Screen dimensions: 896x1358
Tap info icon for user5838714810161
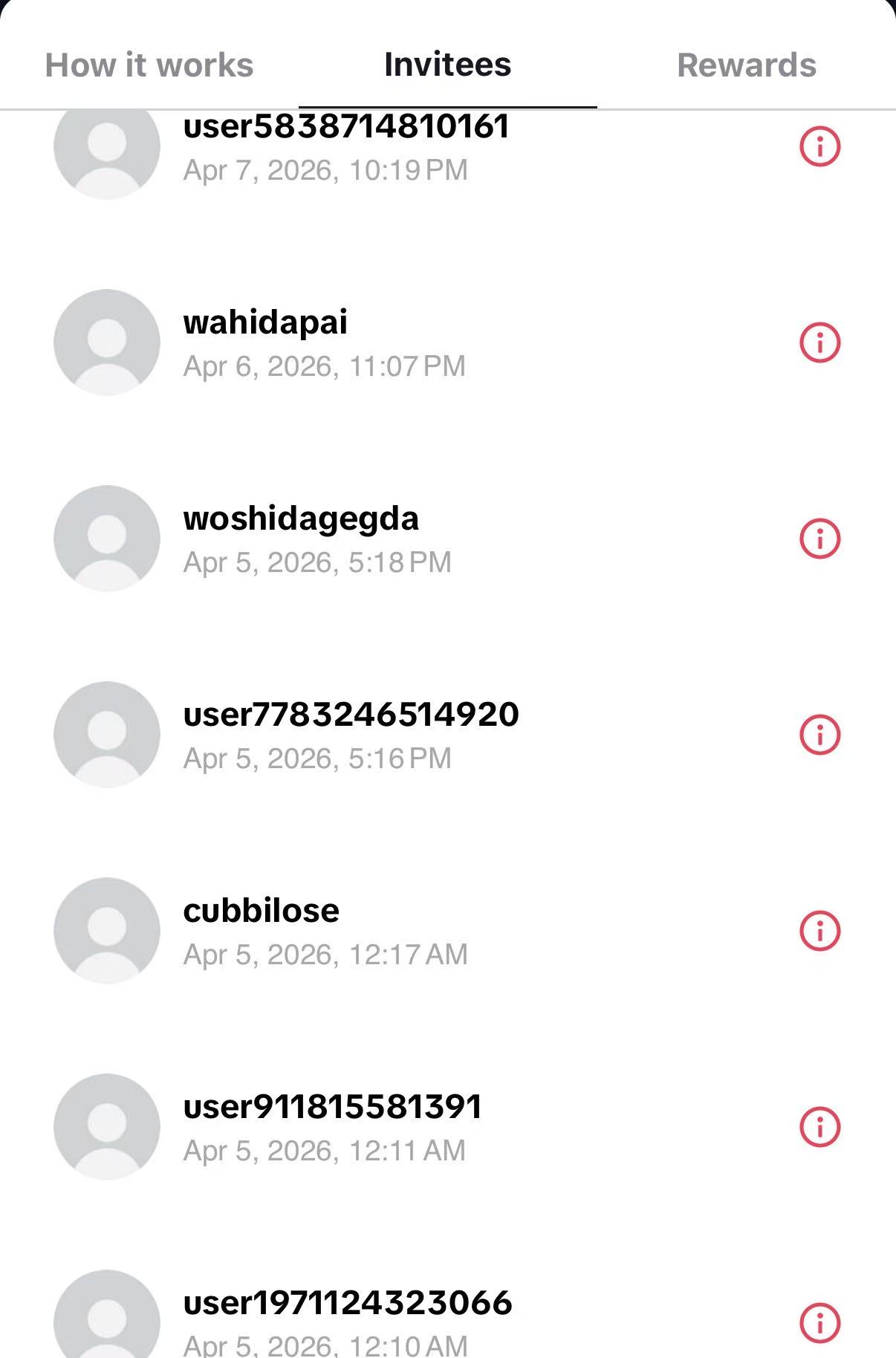click(x=819, y=146)
